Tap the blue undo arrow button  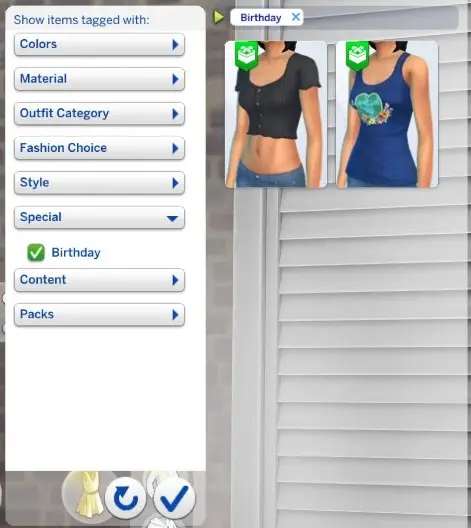pyautogui.click(x=125, y=498)
